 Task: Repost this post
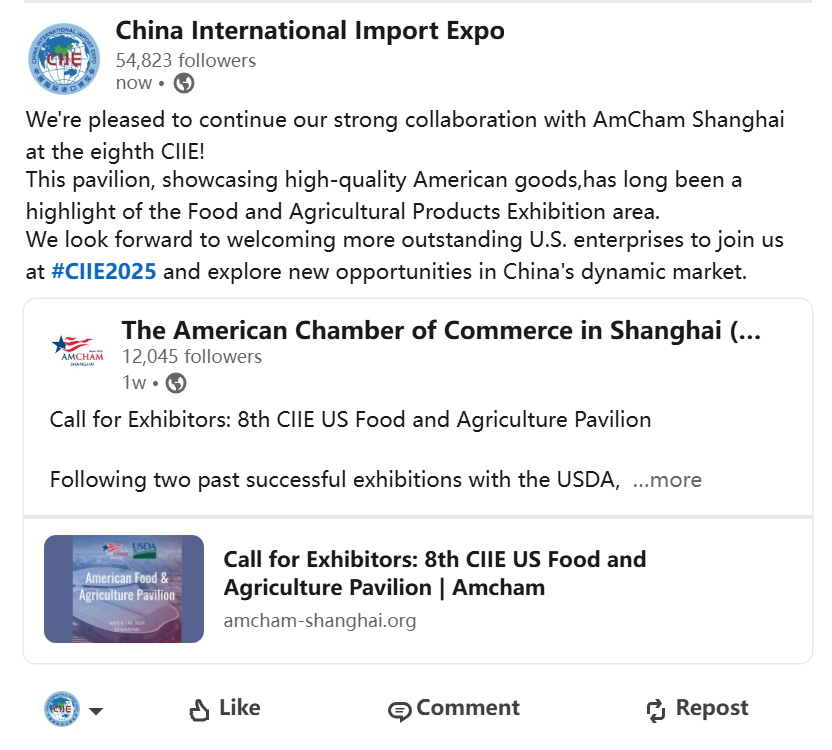[x=697, y=709]
